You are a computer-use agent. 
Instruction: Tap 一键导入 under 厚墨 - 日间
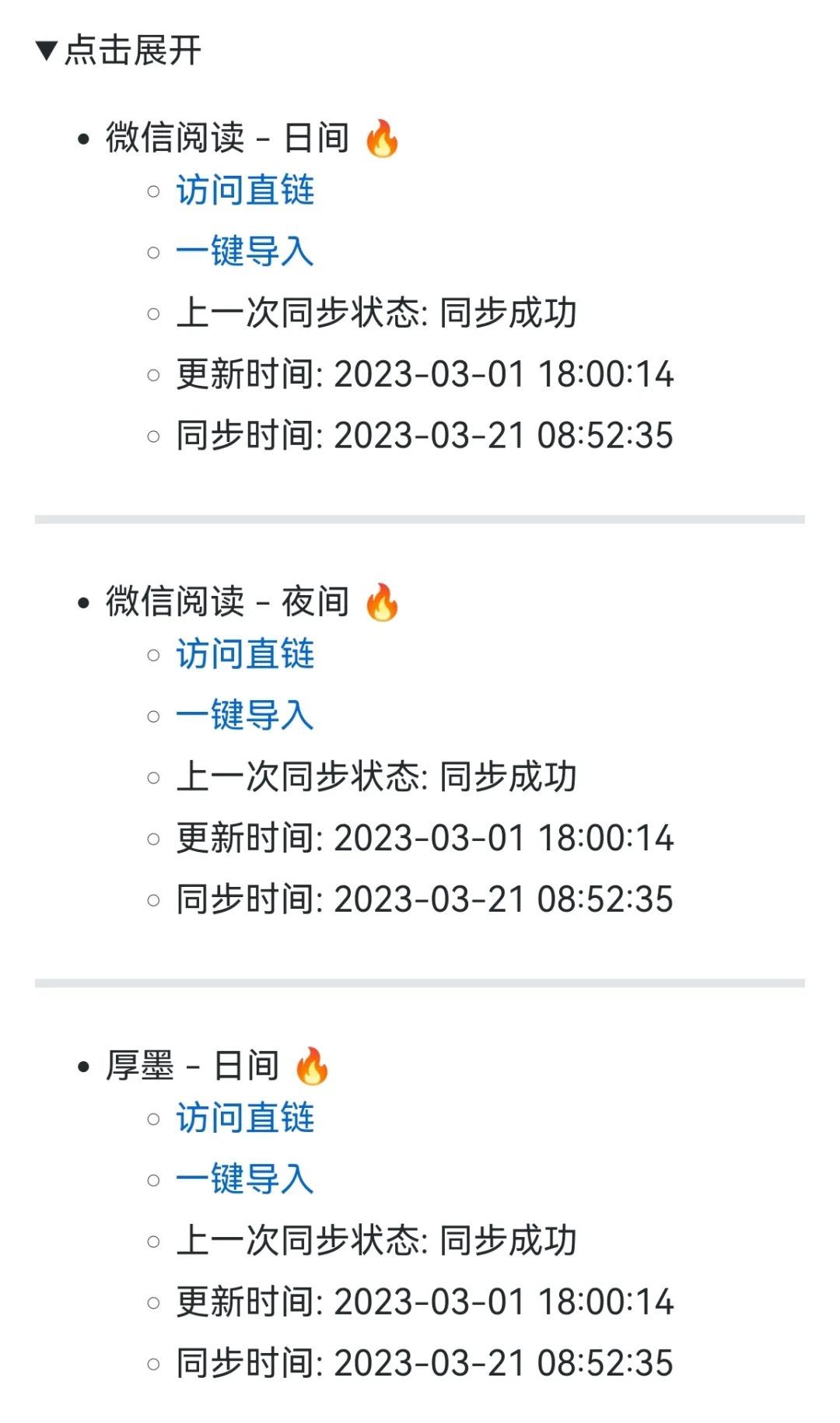coord(245,1179)
